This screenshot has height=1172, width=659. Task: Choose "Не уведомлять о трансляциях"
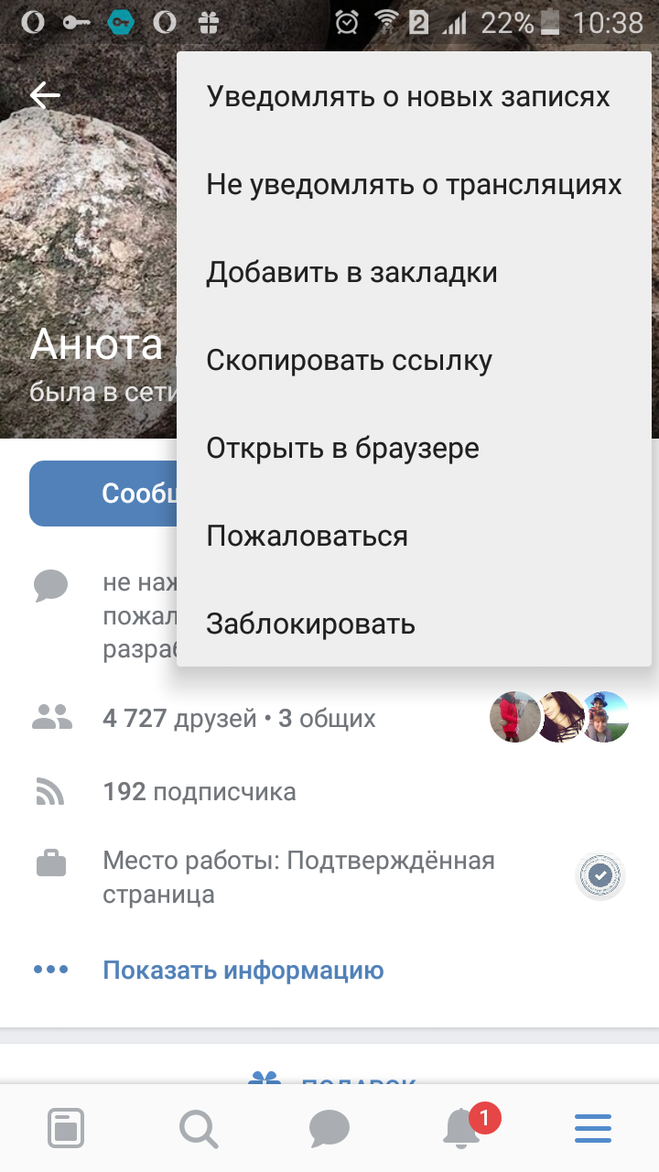413,185
